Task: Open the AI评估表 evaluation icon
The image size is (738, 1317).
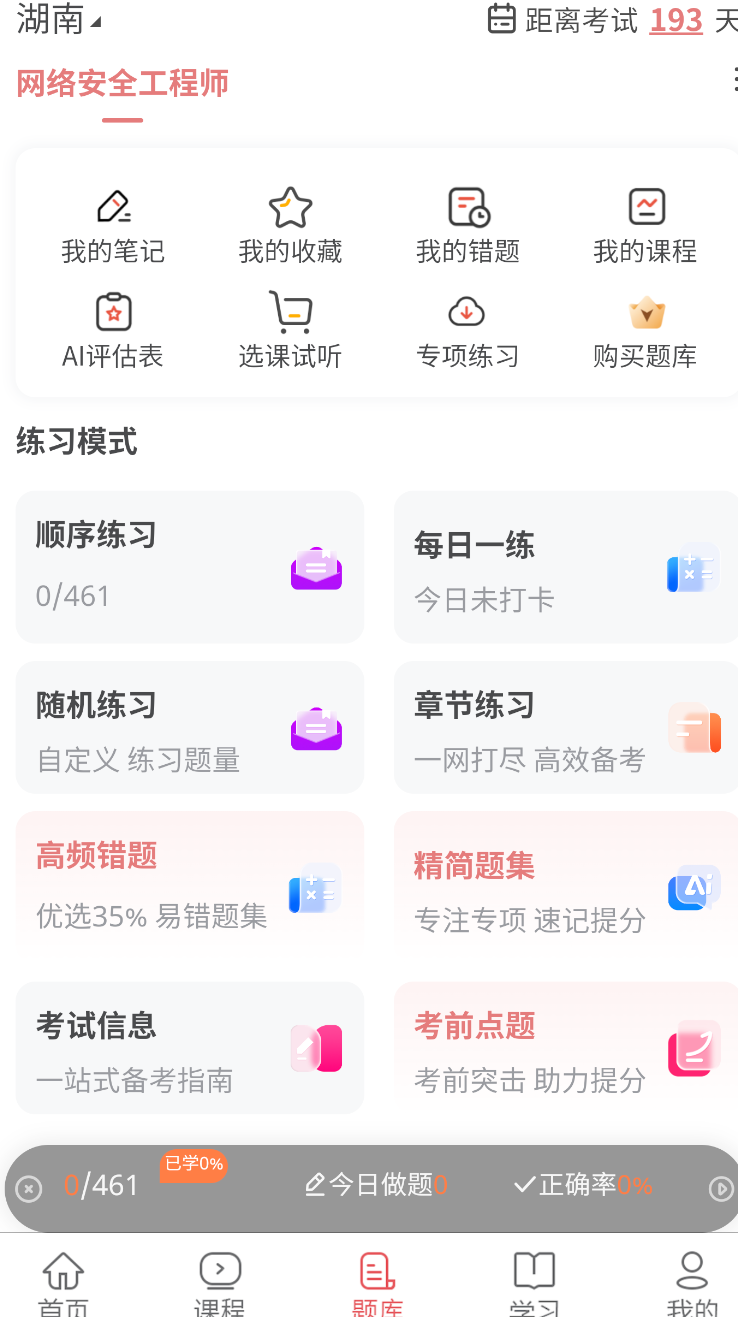Action: pos(112,327)
